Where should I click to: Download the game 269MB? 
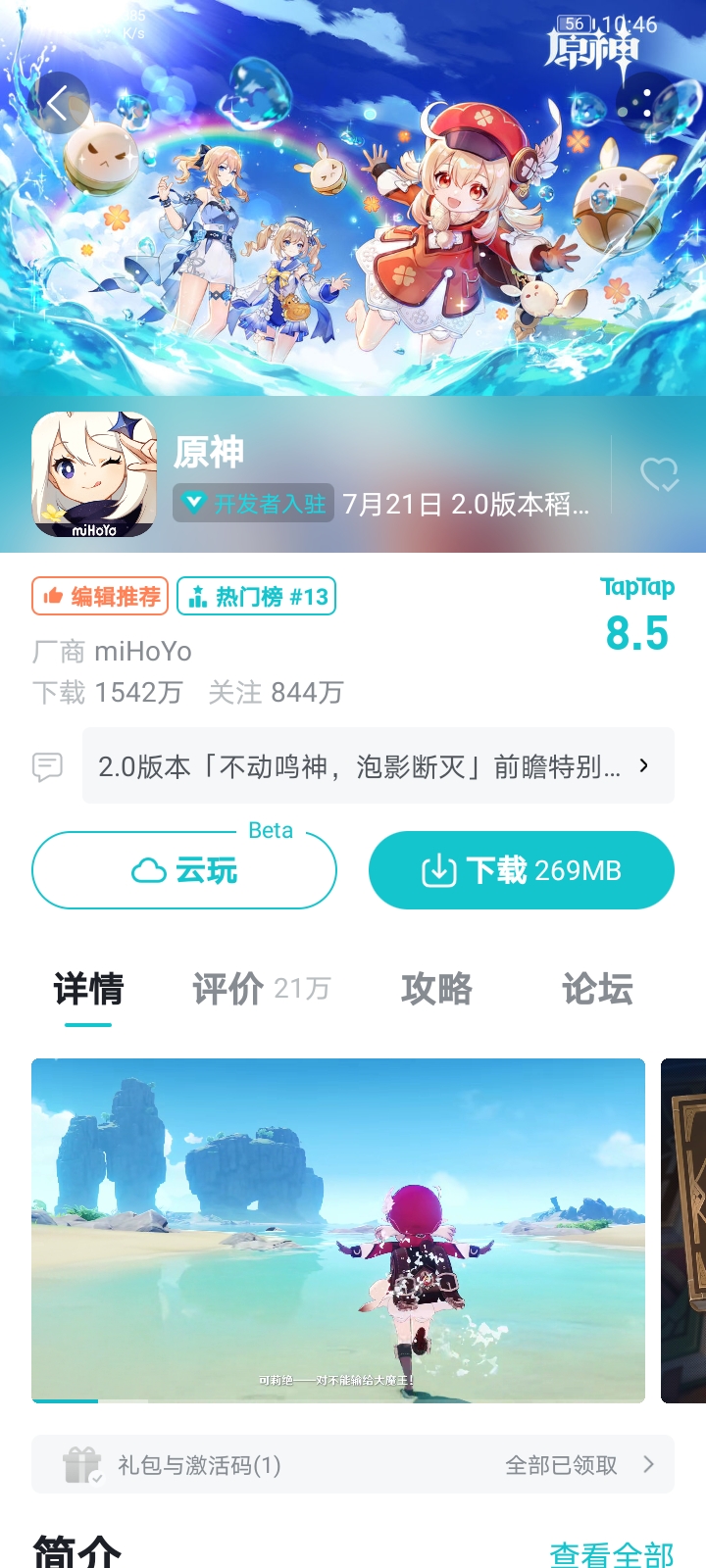click(521, 870)
